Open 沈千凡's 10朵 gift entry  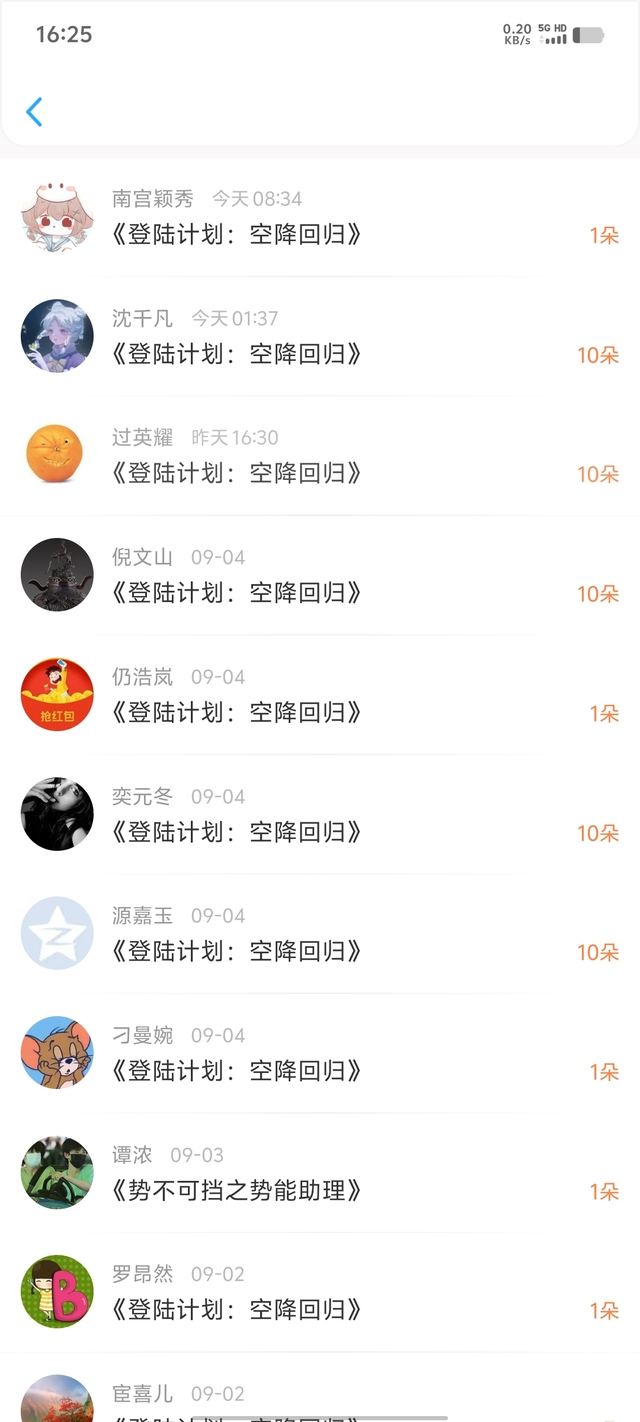[x=320, y=337]
